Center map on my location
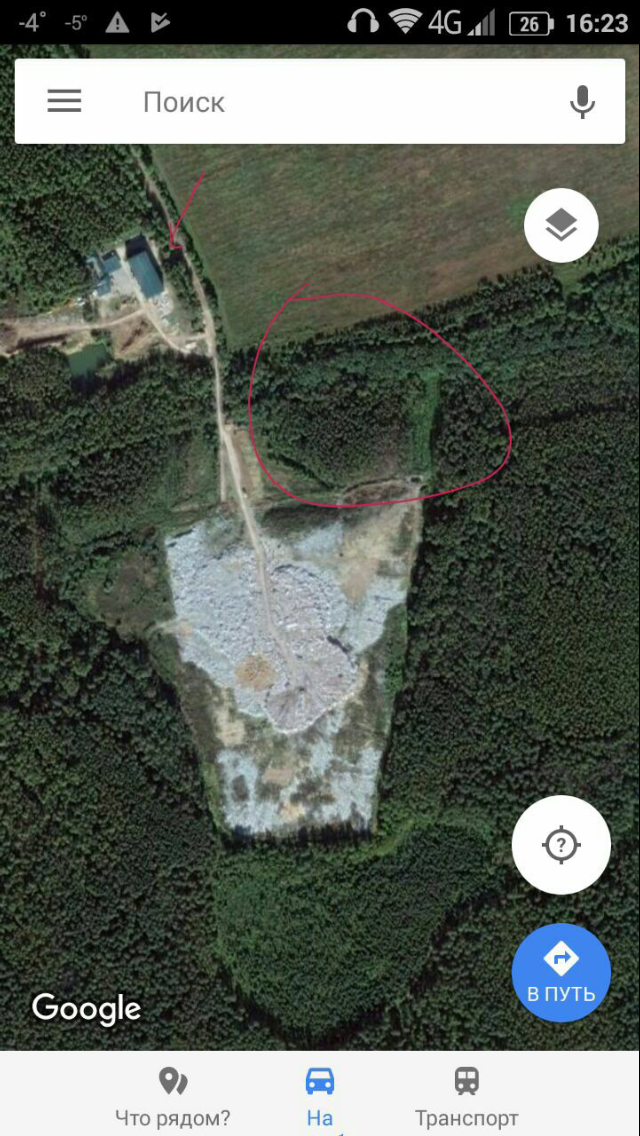 click(x=561, y=845)
